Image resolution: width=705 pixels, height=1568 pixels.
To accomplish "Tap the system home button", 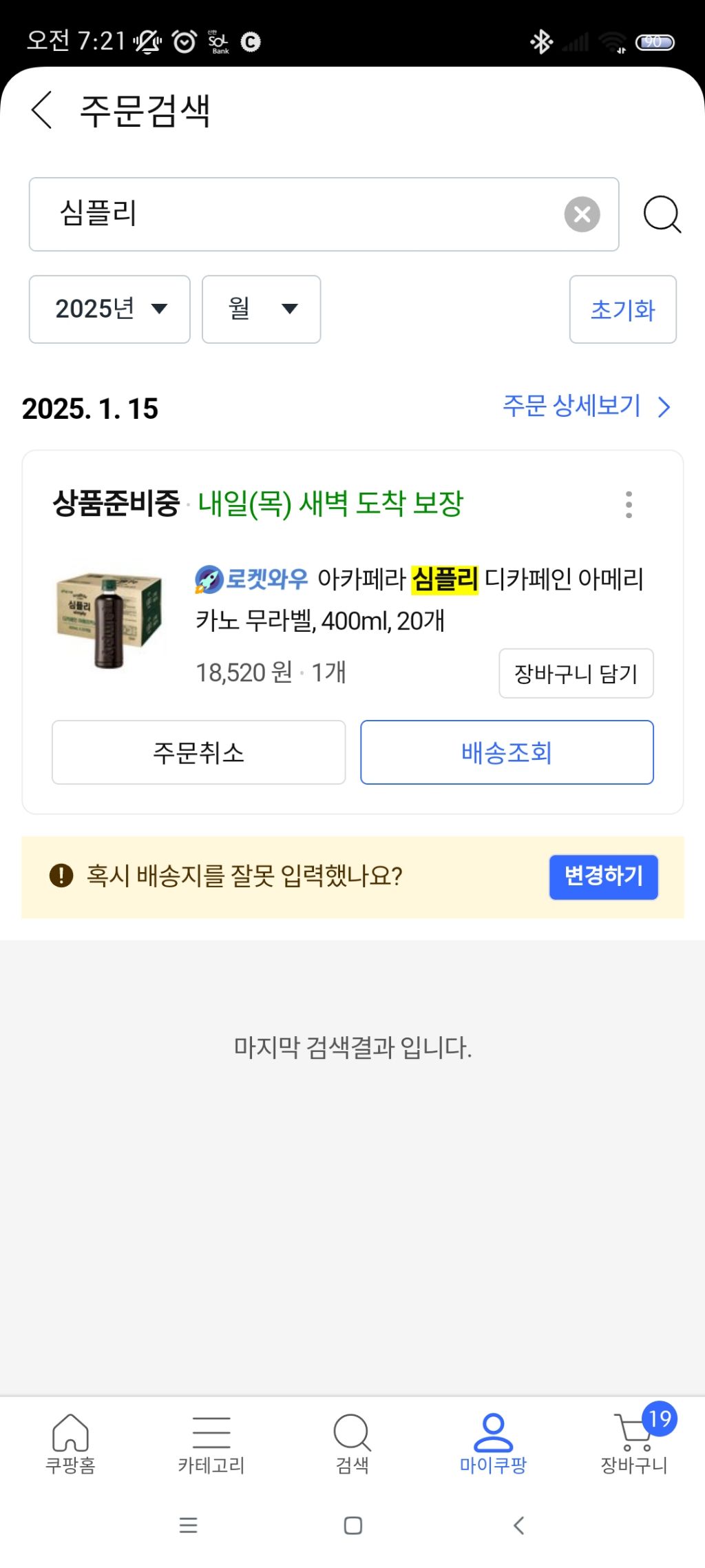I will coord(352,1525).
